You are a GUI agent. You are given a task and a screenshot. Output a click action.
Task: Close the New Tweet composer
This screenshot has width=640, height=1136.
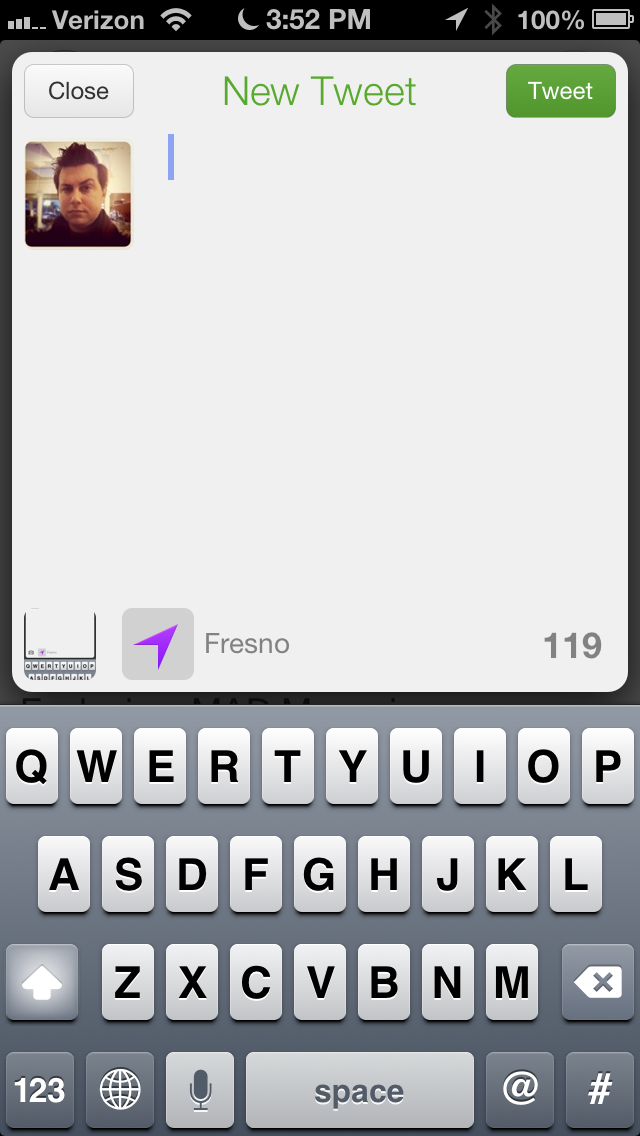[x=79, y=91]
